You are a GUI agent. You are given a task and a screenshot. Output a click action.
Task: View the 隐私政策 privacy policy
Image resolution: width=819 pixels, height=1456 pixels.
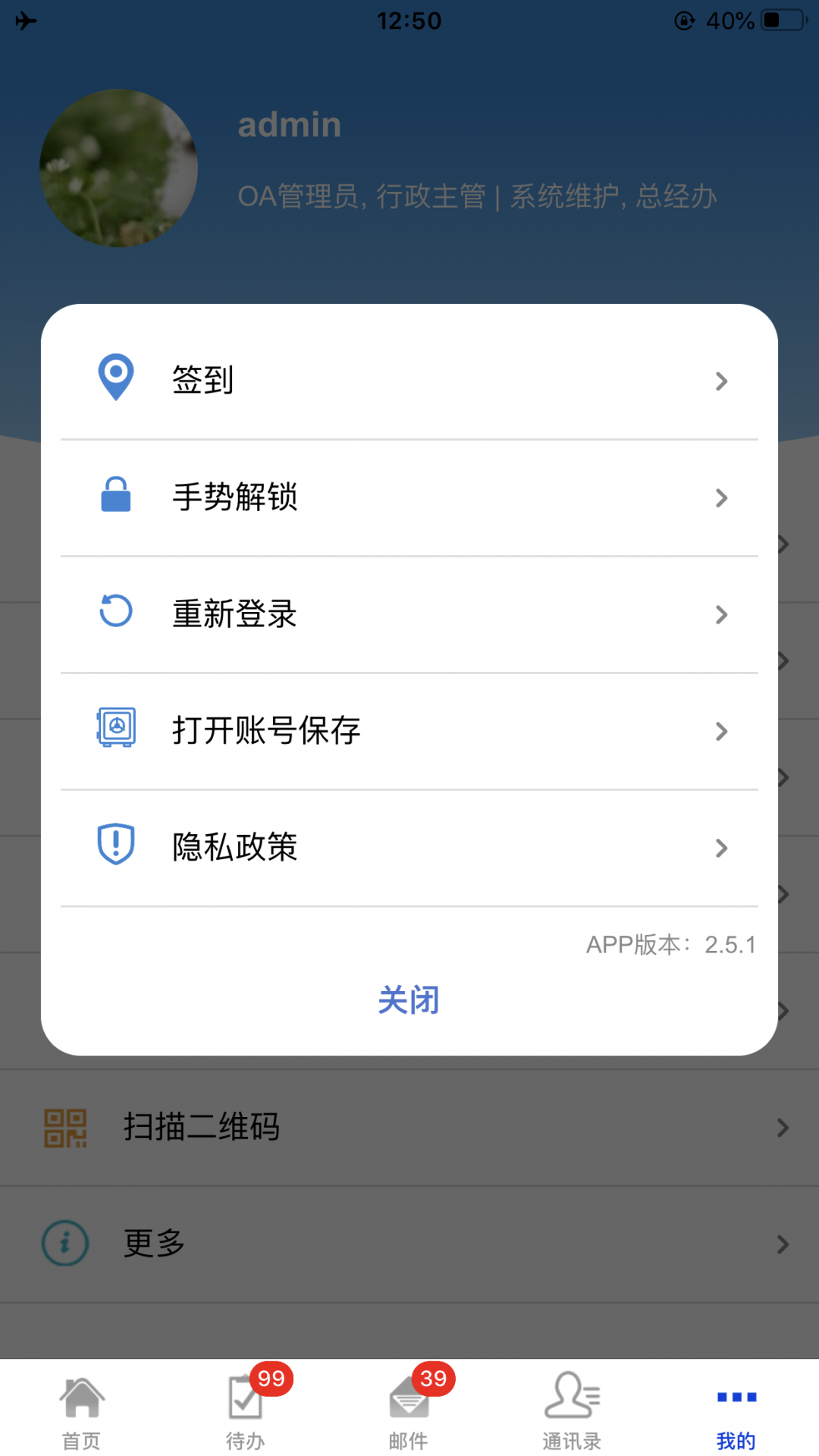(x=409, y=847)
